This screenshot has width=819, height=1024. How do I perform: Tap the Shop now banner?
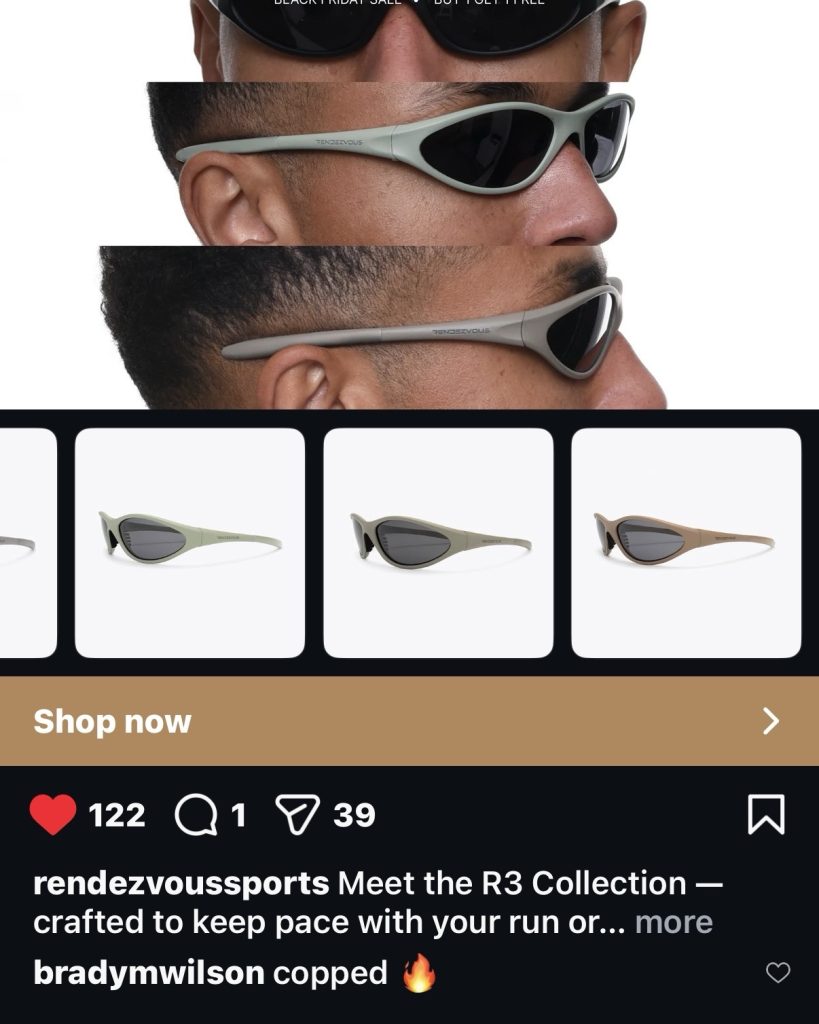[409, 721]
